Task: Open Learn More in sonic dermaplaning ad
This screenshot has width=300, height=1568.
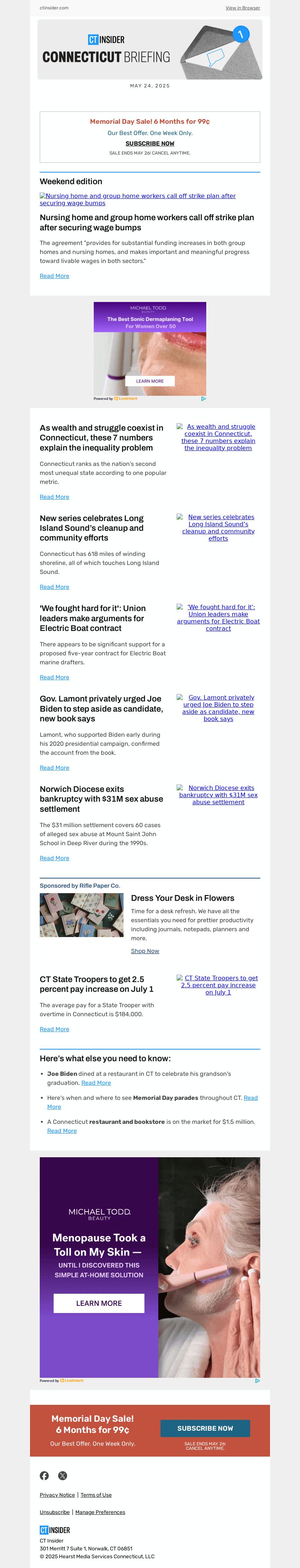Action: click(x=150, y=381)
